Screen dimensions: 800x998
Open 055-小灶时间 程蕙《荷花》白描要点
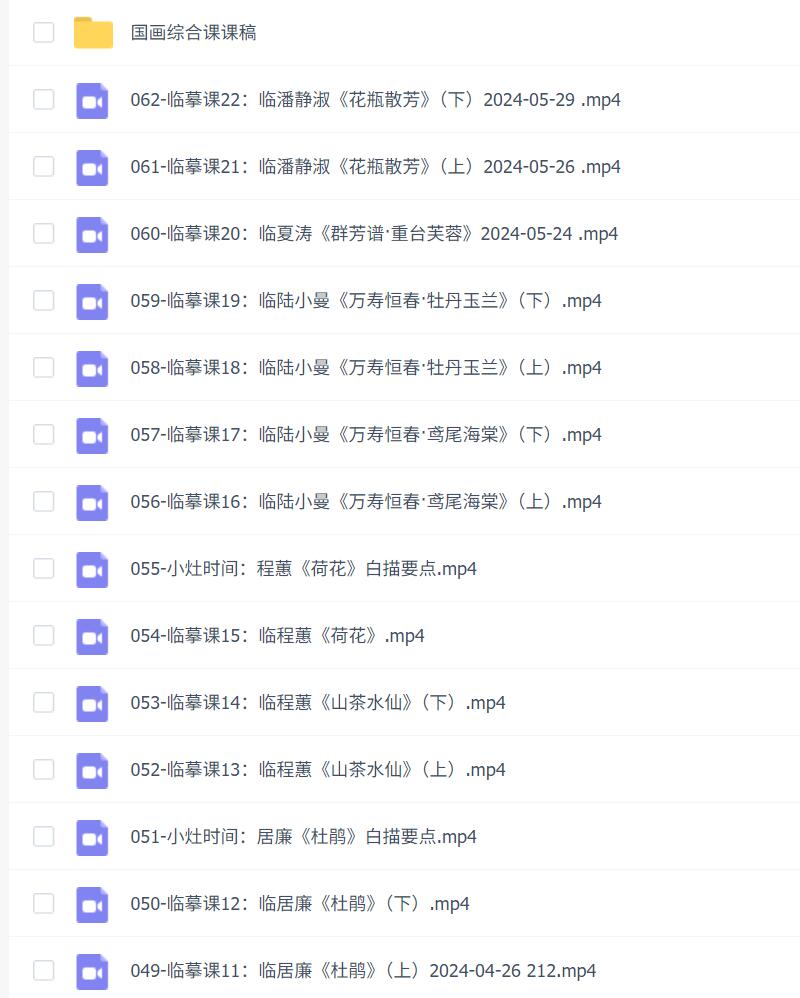[303, 569]
